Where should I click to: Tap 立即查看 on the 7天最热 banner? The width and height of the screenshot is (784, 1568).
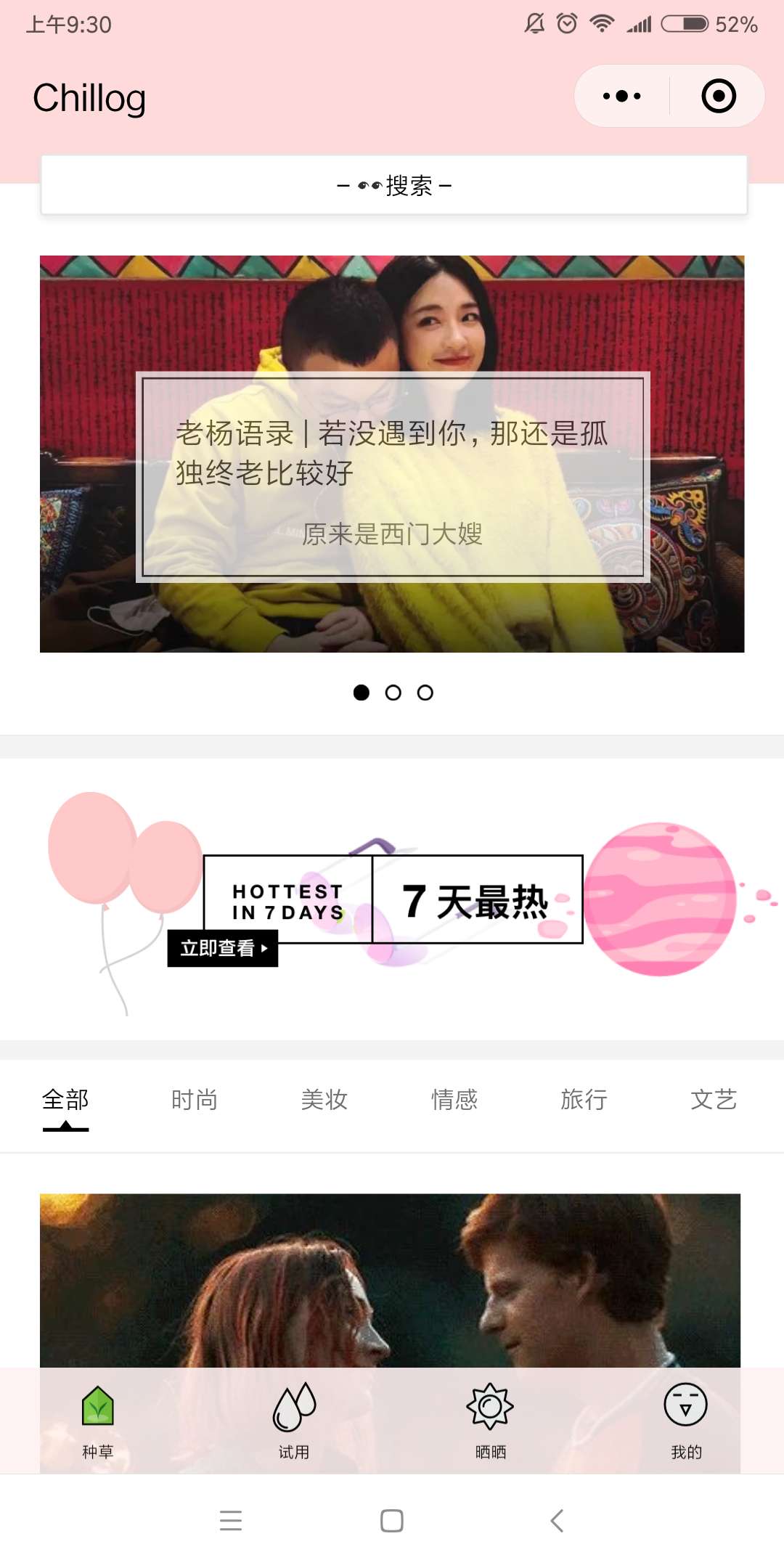223,948
